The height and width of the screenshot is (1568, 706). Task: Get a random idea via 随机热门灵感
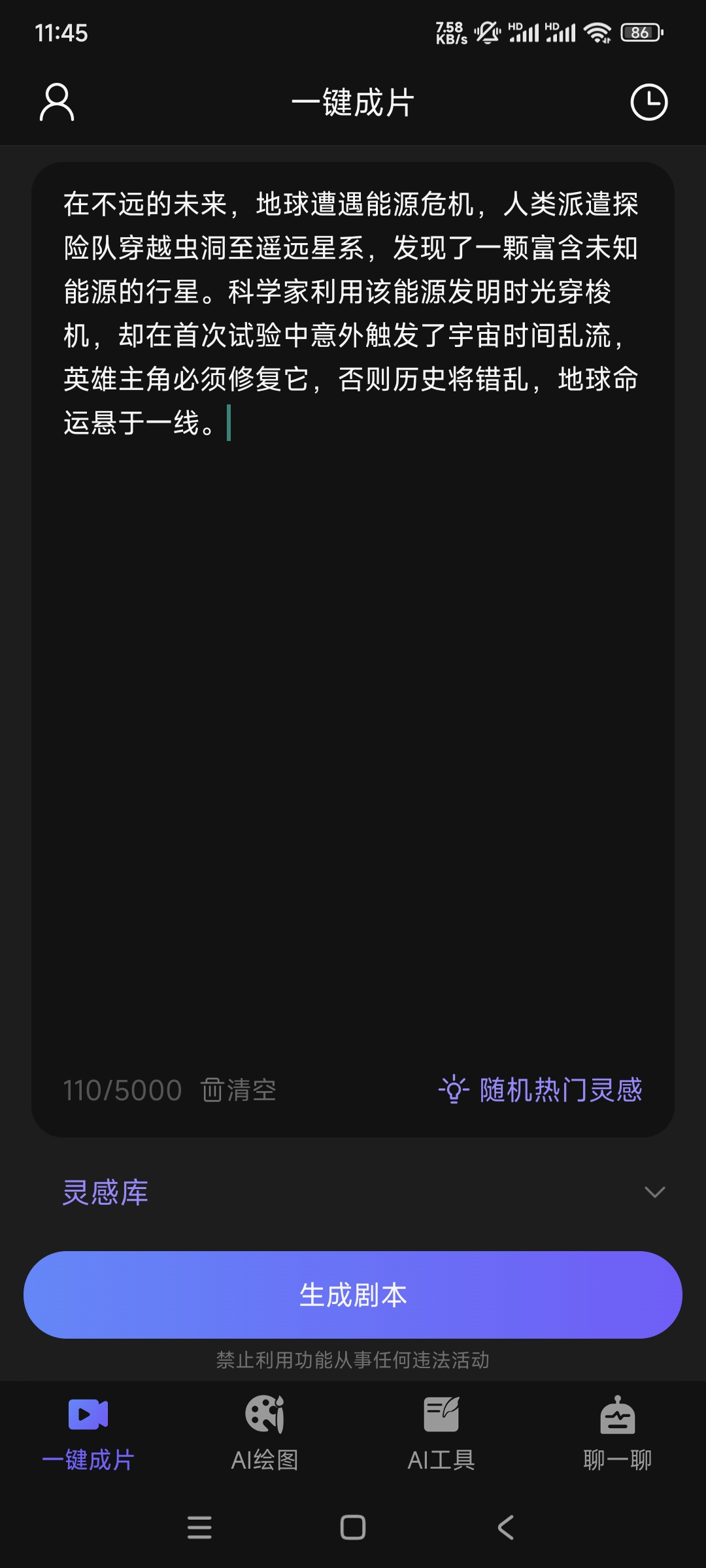541,1090
